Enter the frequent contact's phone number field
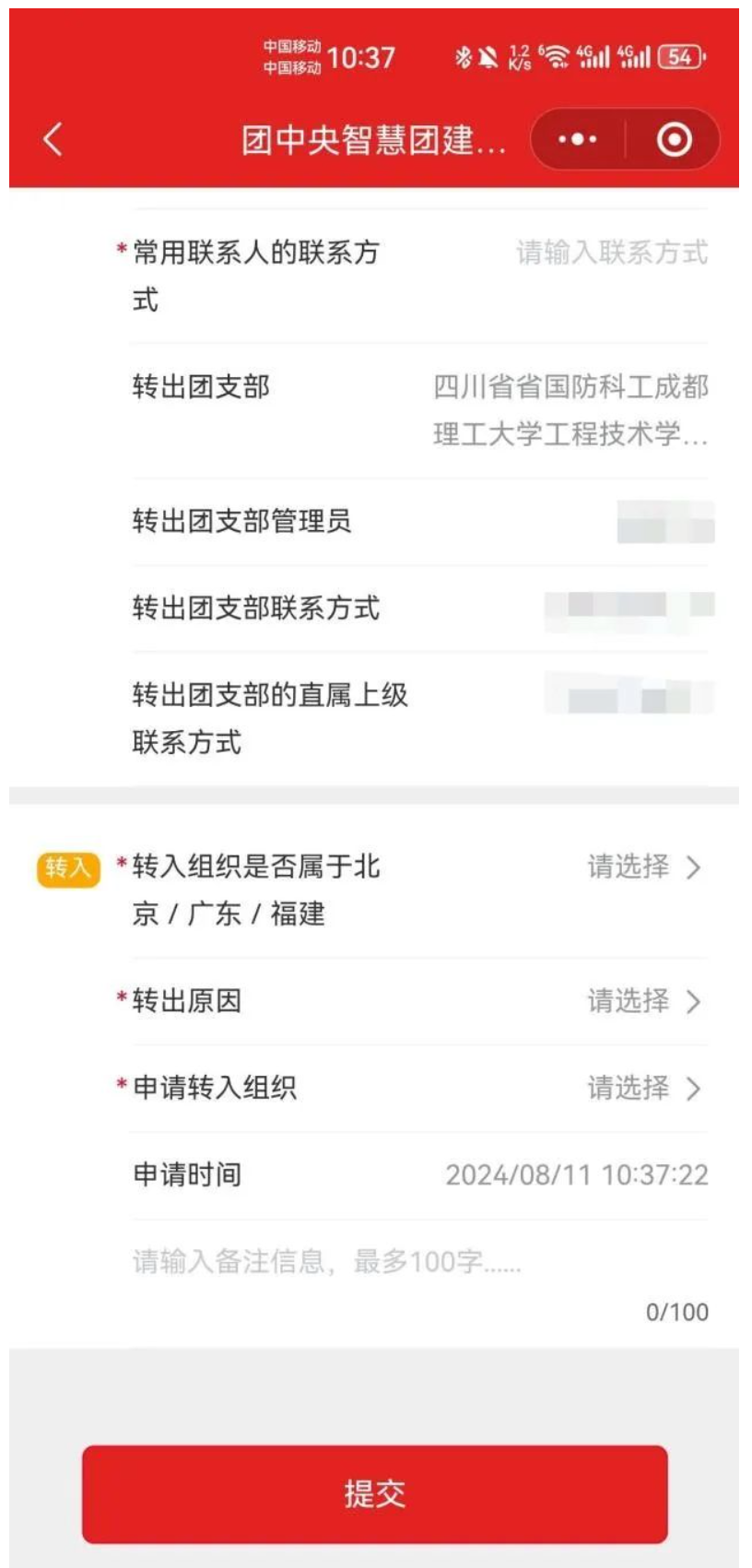 (x=611, y=253)
